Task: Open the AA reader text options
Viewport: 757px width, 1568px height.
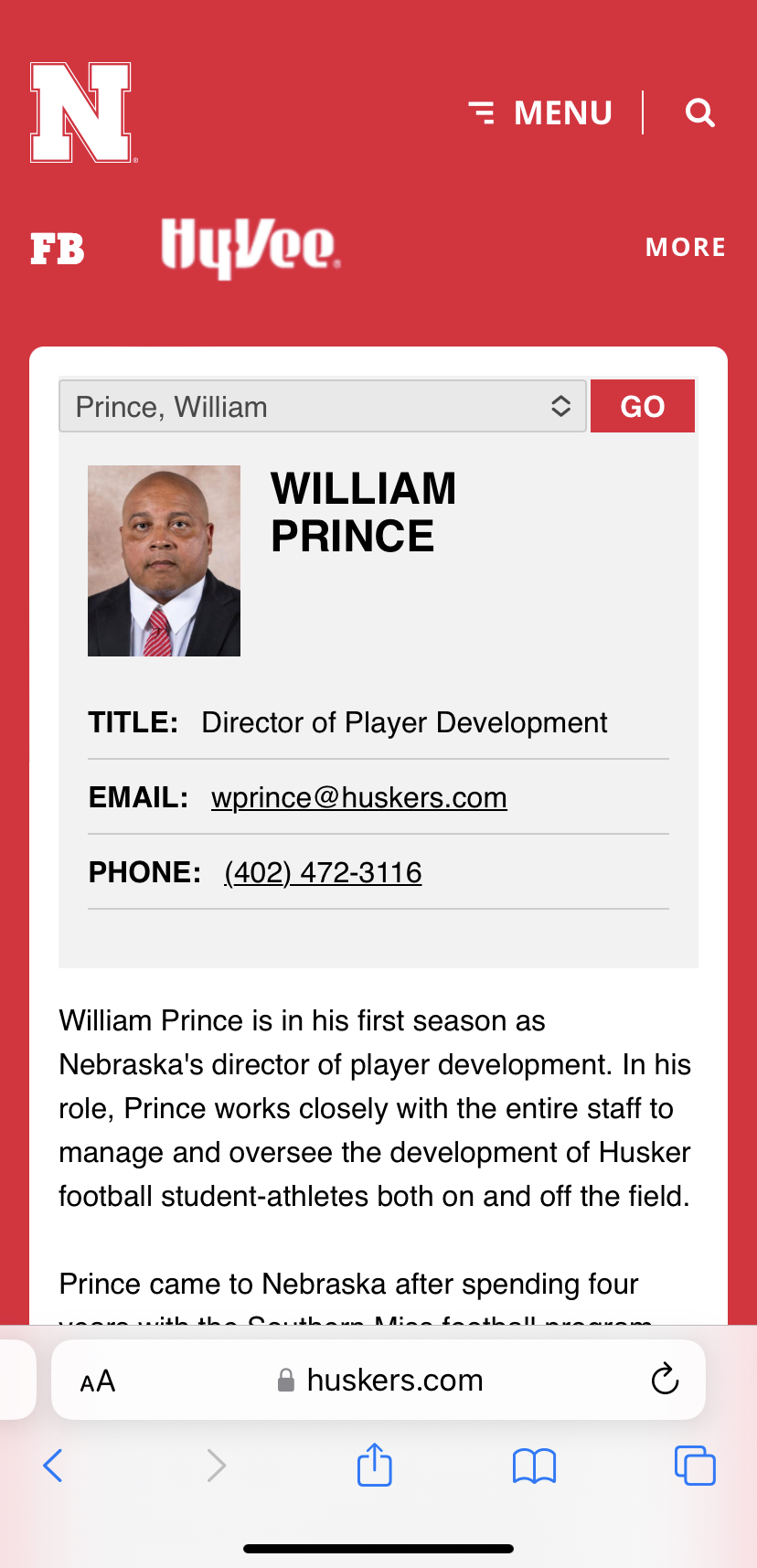Action: coord(98,1381)
